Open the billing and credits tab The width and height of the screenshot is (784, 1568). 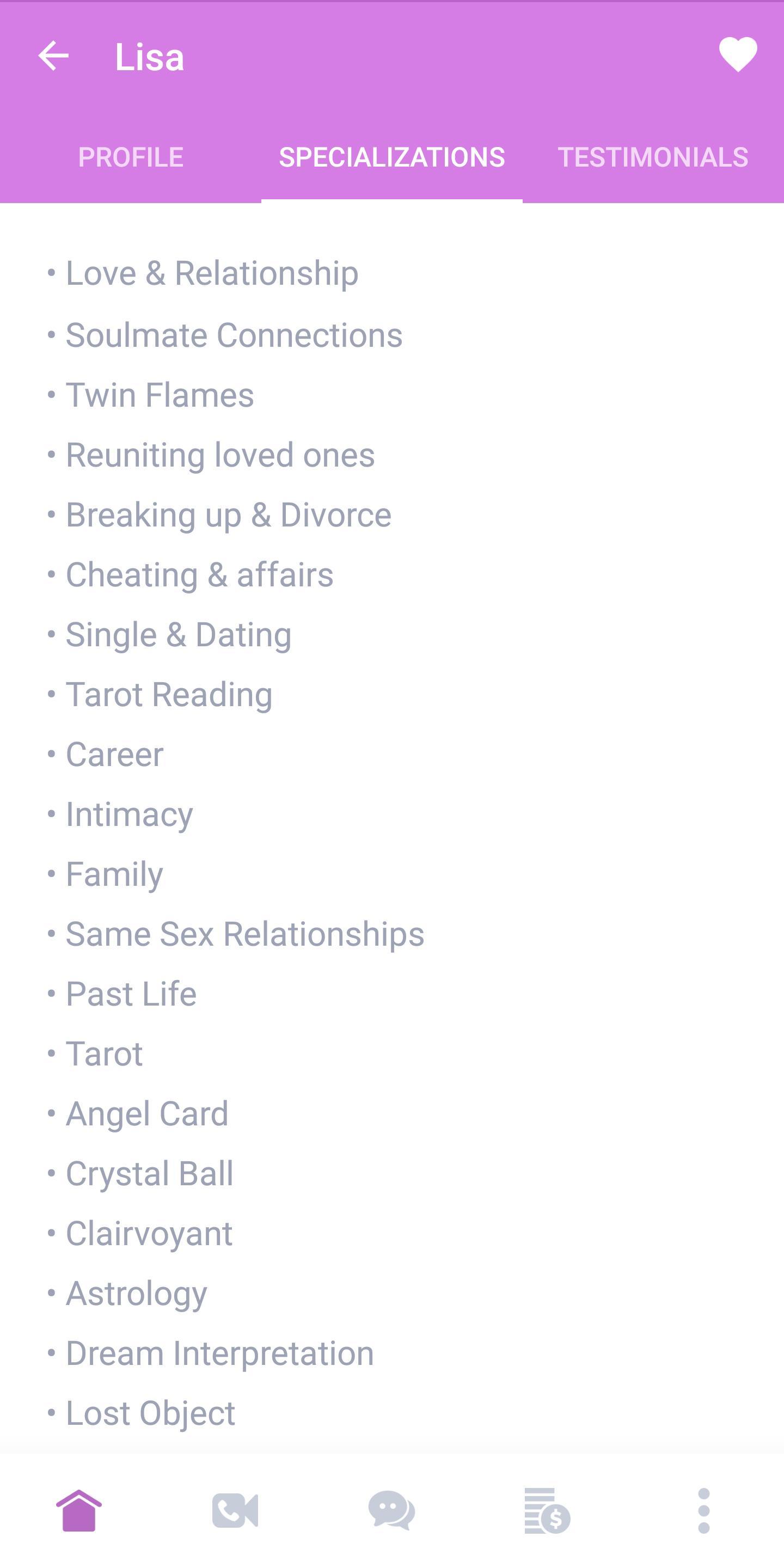tap(548, 1511)
